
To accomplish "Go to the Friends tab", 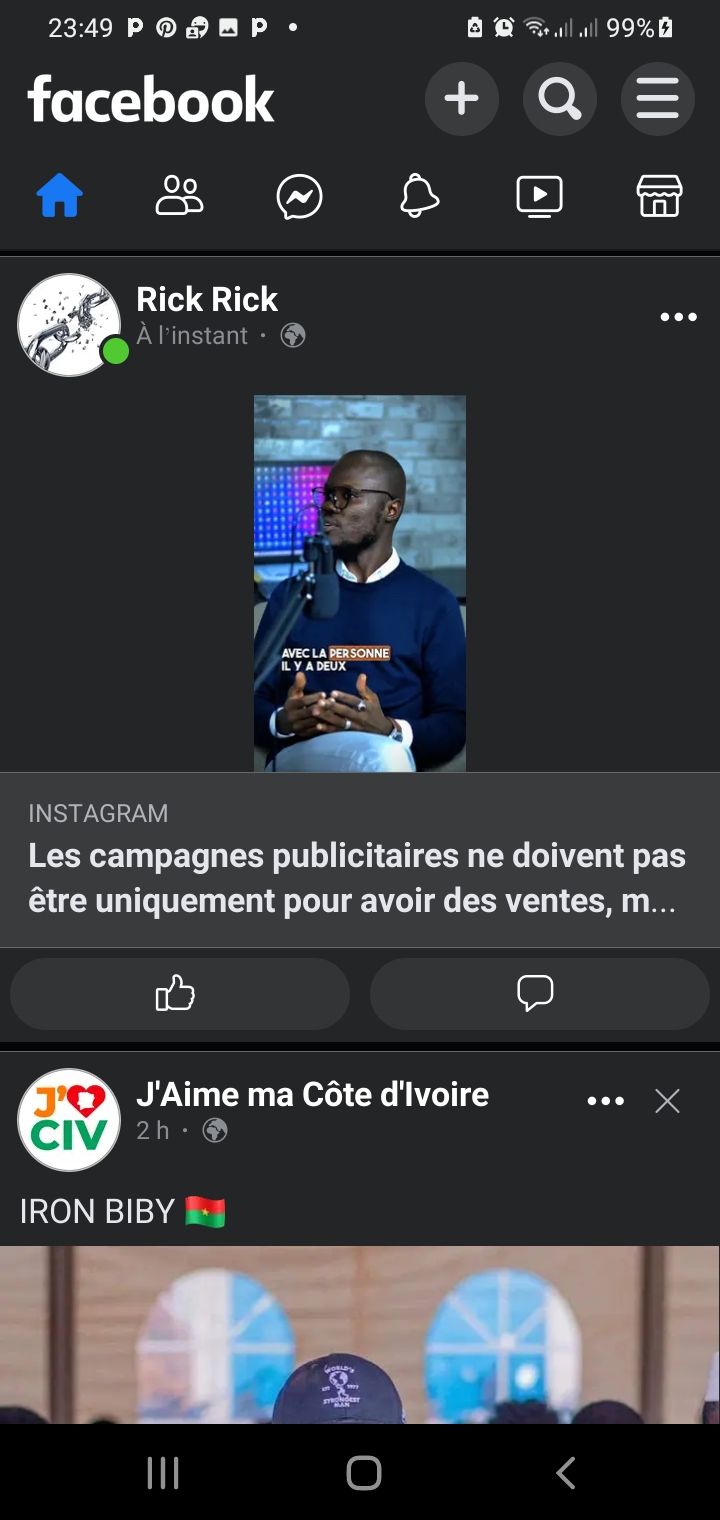I will point(179,196).
